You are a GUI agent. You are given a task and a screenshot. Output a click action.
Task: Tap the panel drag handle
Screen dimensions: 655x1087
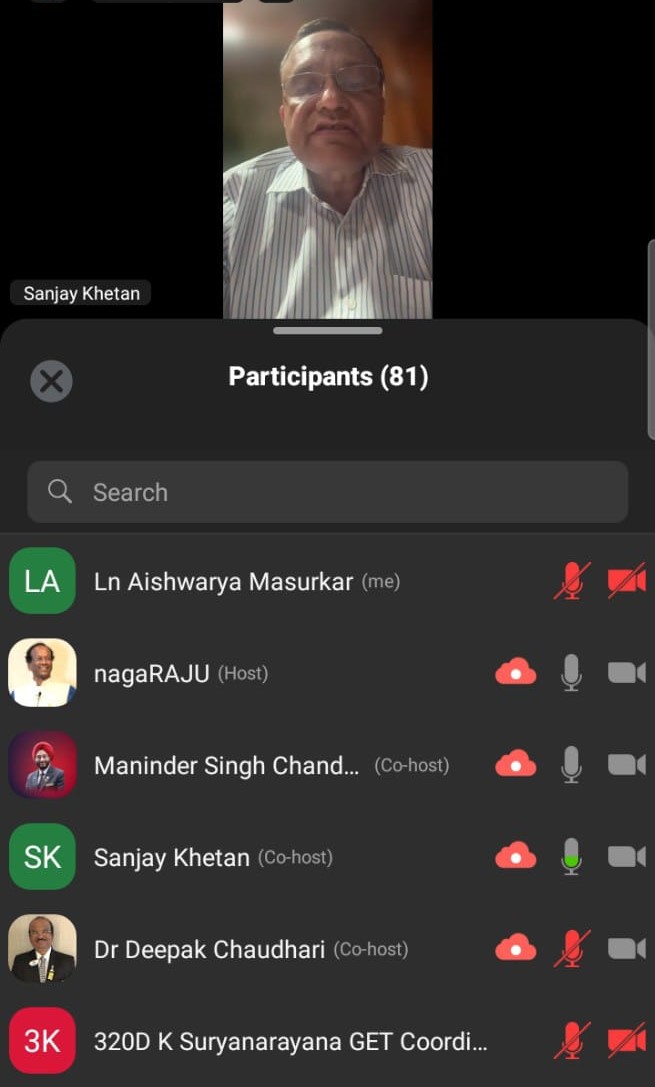(x=327, y=330)
